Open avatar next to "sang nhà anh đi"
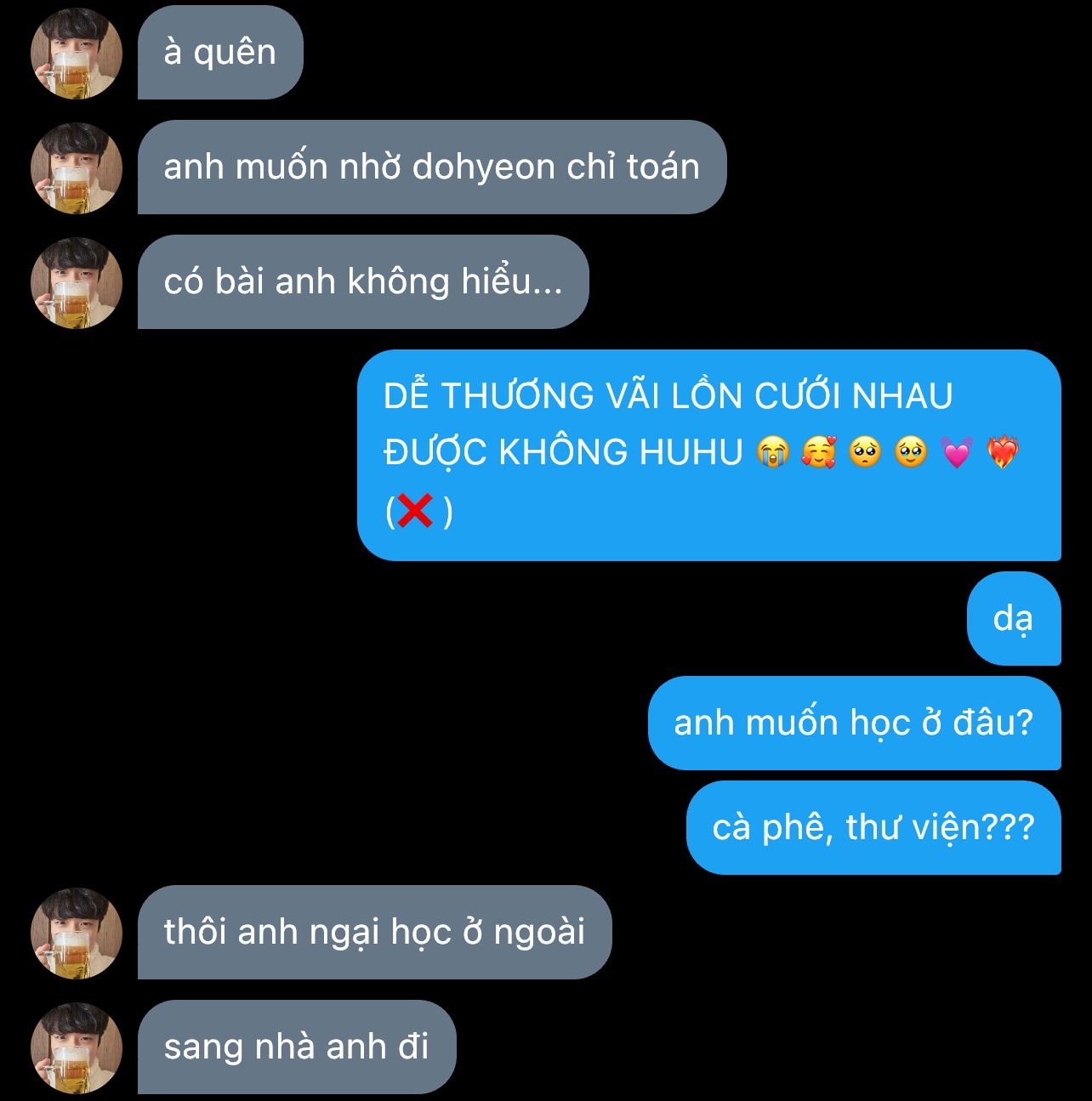1092x1101 pixels. pos(76,1047)
